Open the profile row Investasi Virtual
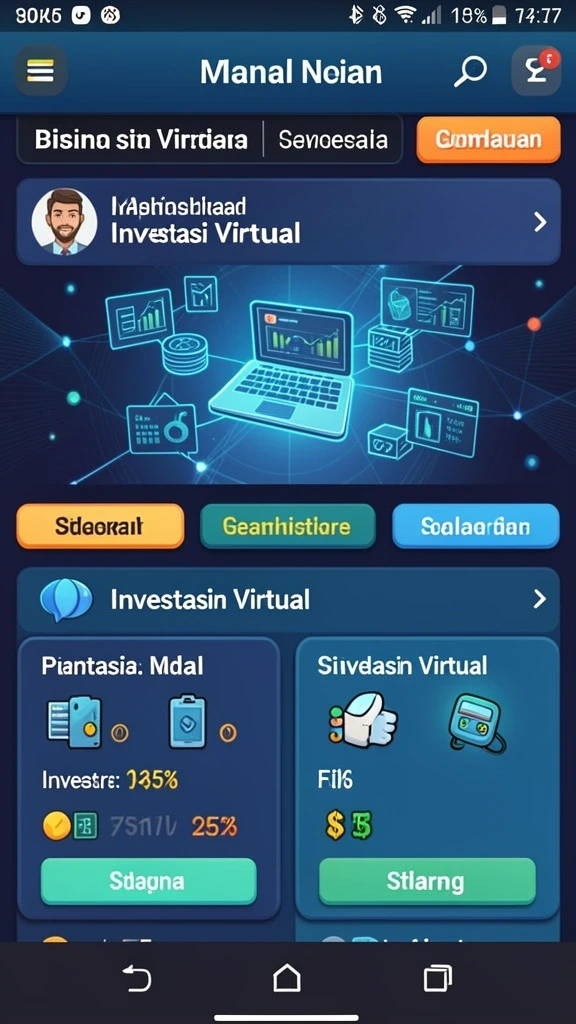 [288, 222]
